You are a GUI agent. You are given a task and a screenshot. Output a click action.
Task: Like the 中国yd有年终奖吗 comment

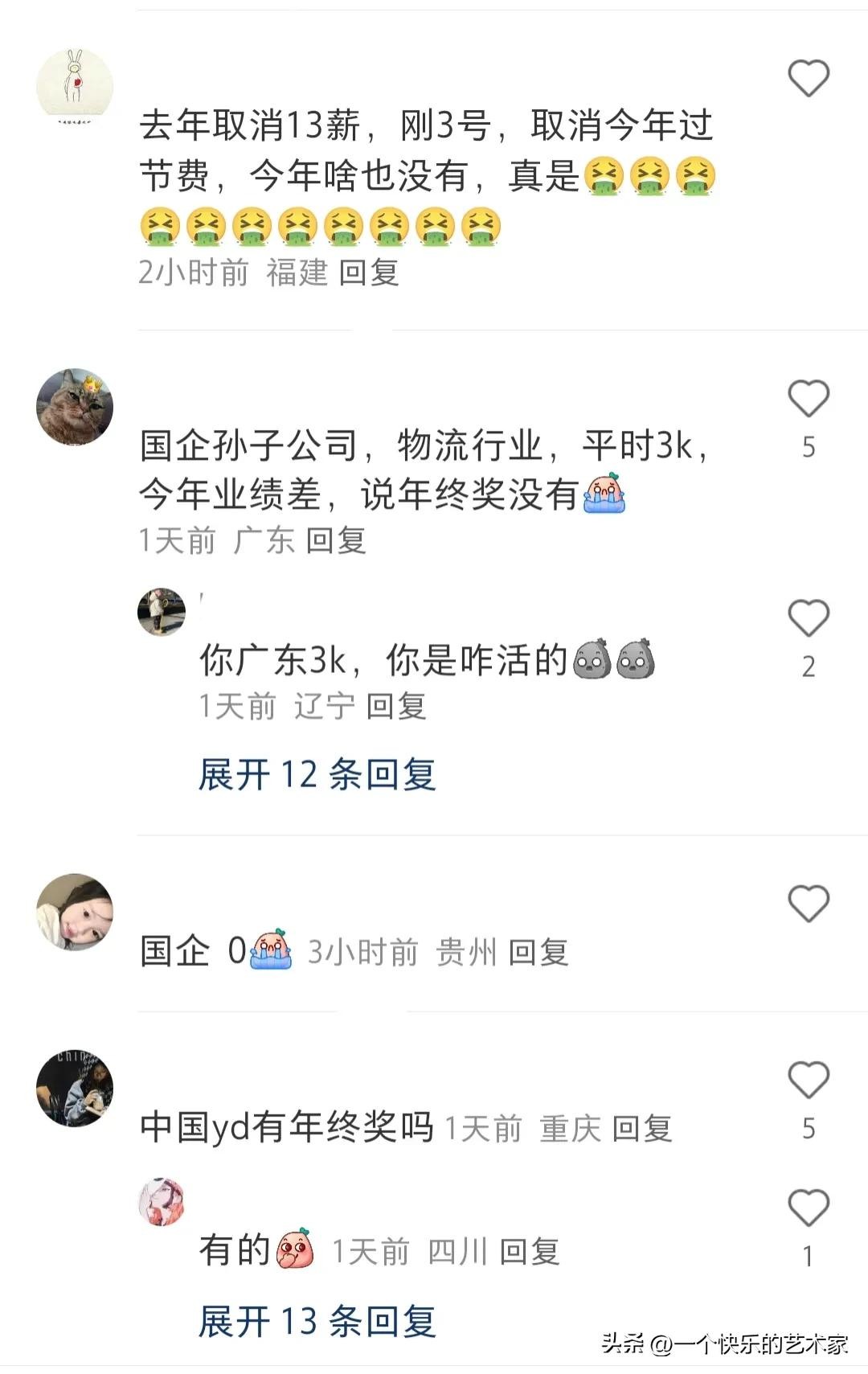808,1080
